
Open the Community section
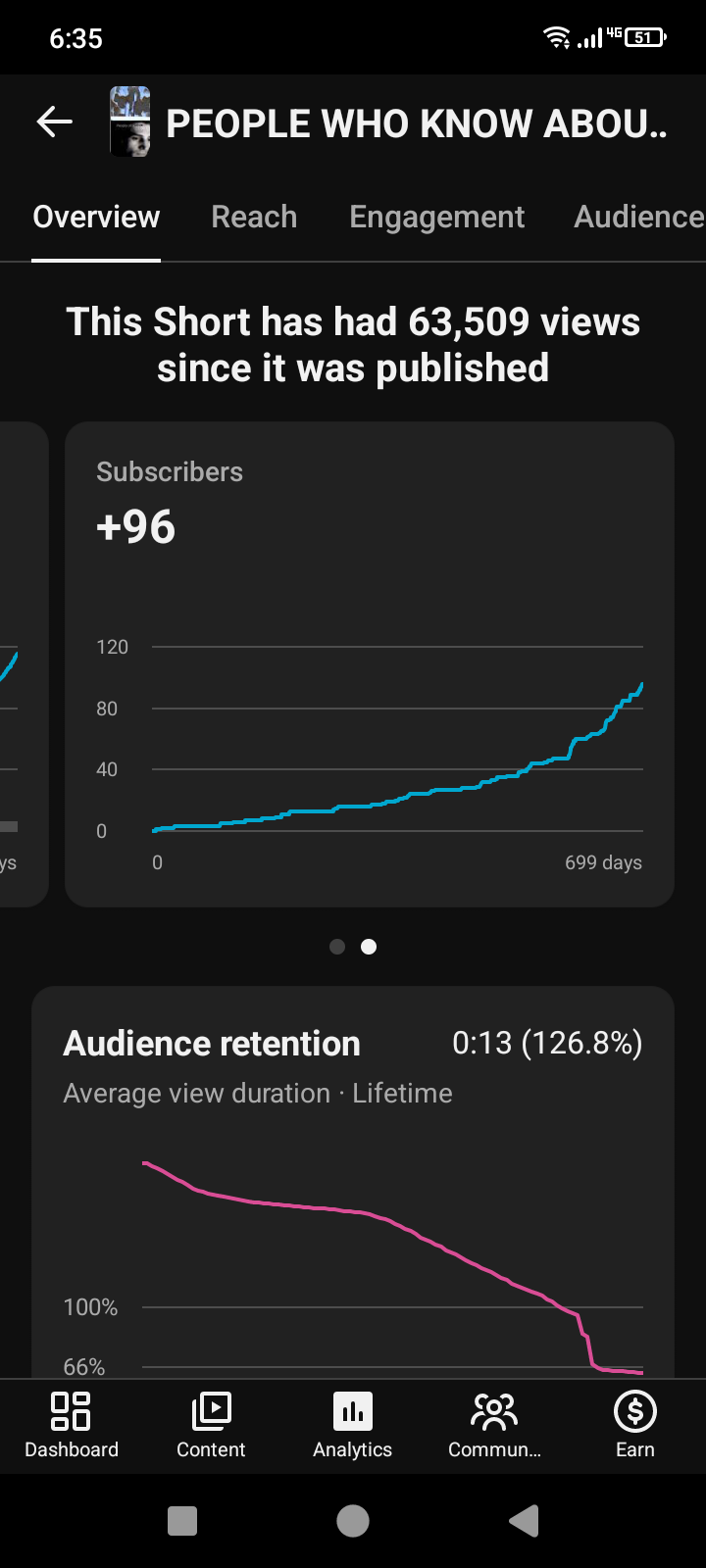tap(494, 1426)
